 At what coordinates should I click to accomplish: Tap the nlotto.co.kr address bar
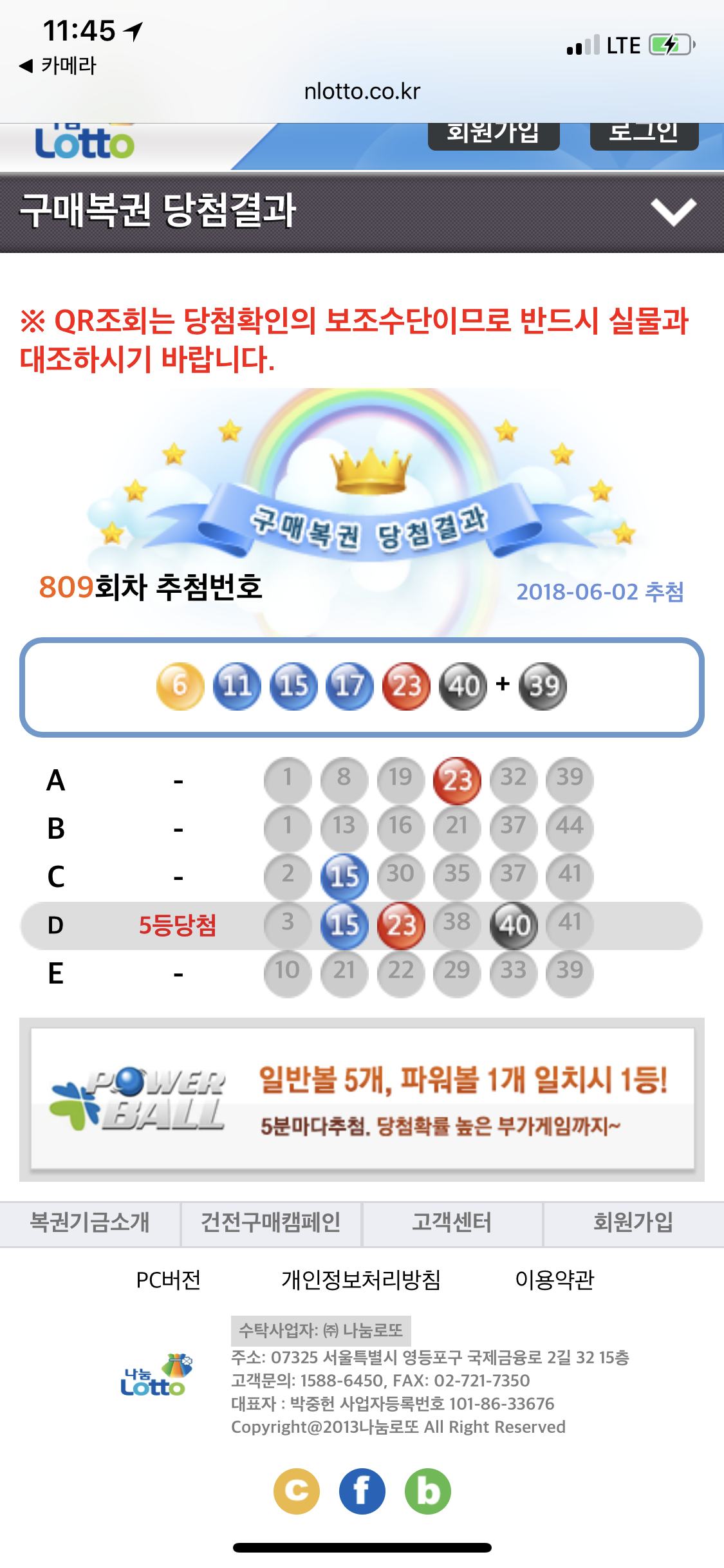point(362,91)
